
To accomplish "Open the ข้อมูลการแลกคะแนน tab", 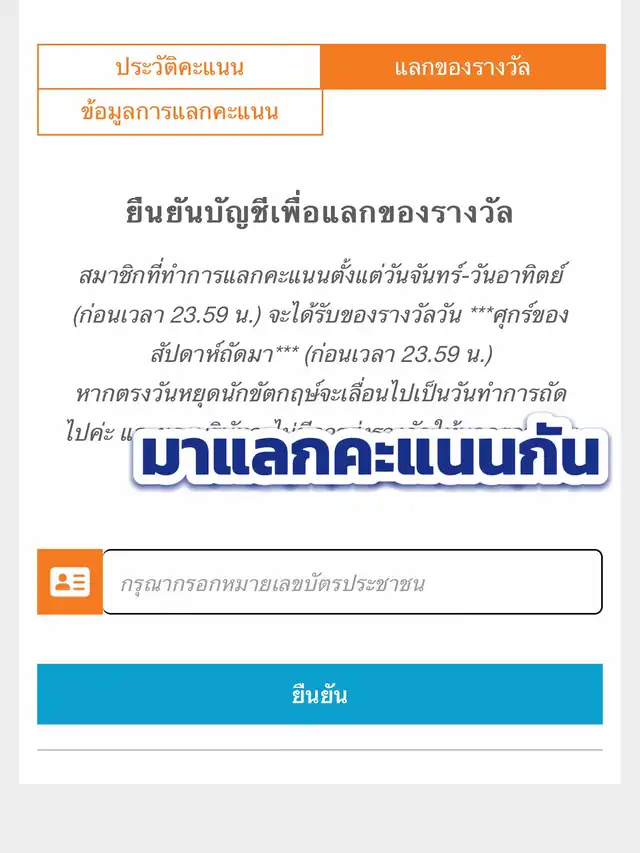I will [x=180, y=112].
